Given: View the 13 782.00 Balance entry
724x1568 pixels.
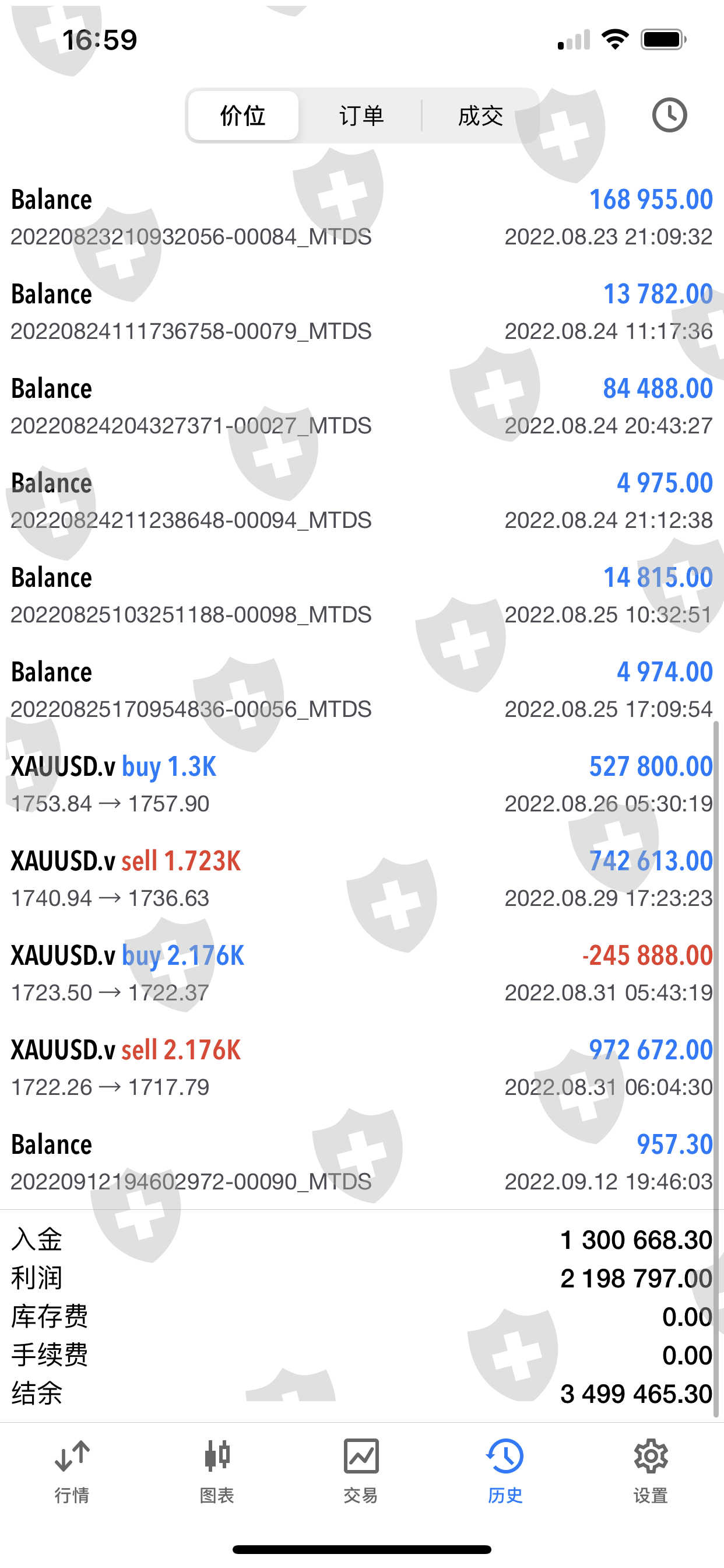Looking at the screenshot, I should [x=361, y=311].
